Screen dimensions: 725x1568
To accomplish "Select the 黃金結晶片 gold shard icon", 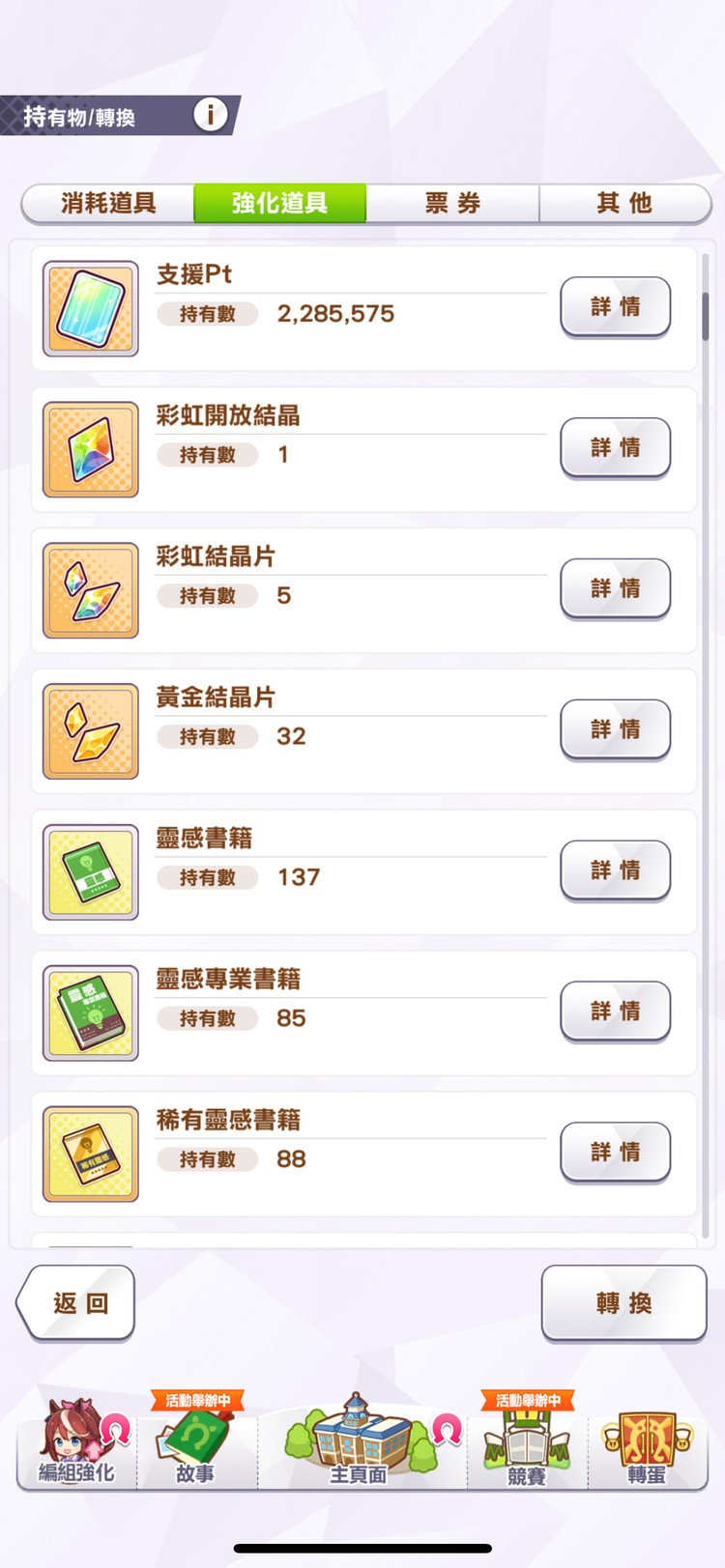I will click(x=90, y=731).
